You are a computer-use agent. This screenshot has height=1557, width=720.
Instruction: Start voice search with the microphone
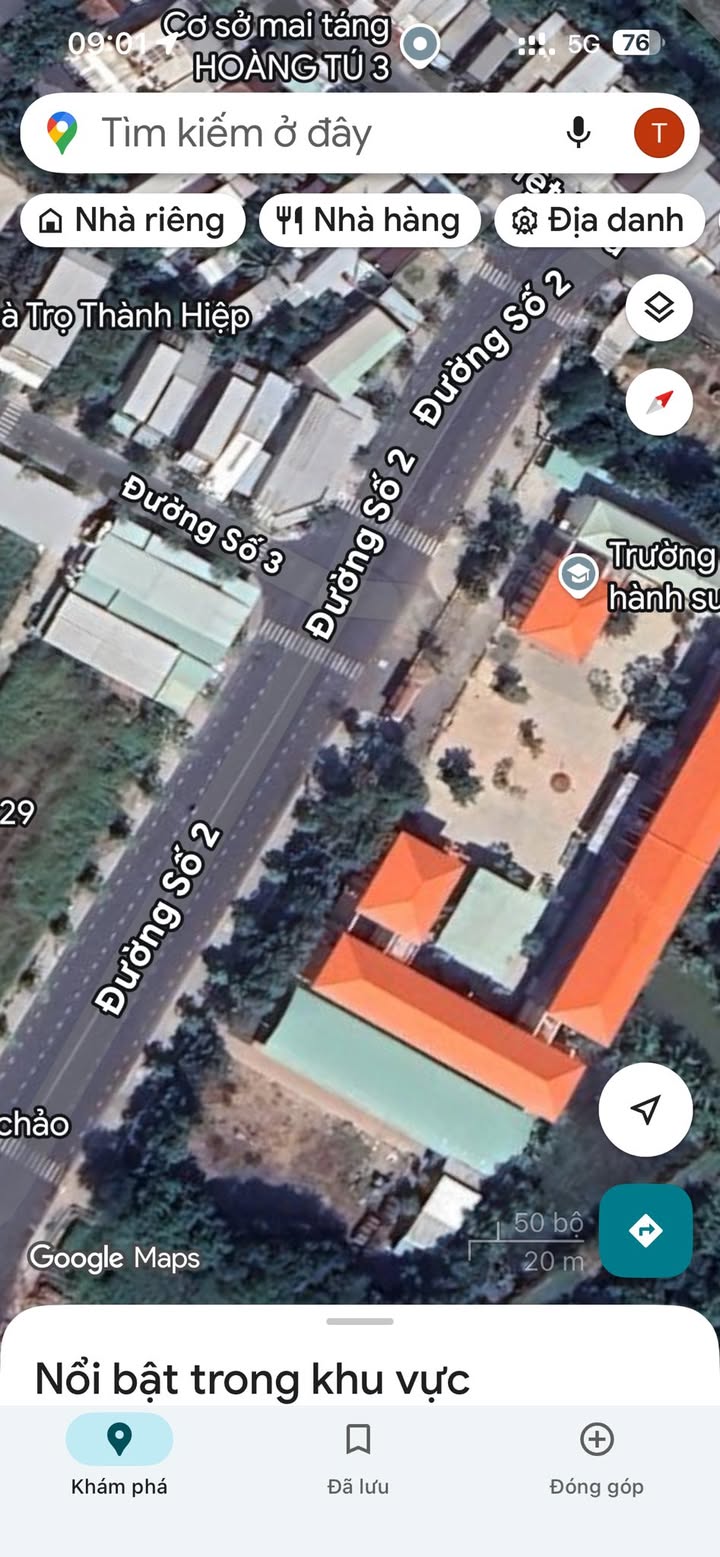pyautogui.click(x=578, y=133)
